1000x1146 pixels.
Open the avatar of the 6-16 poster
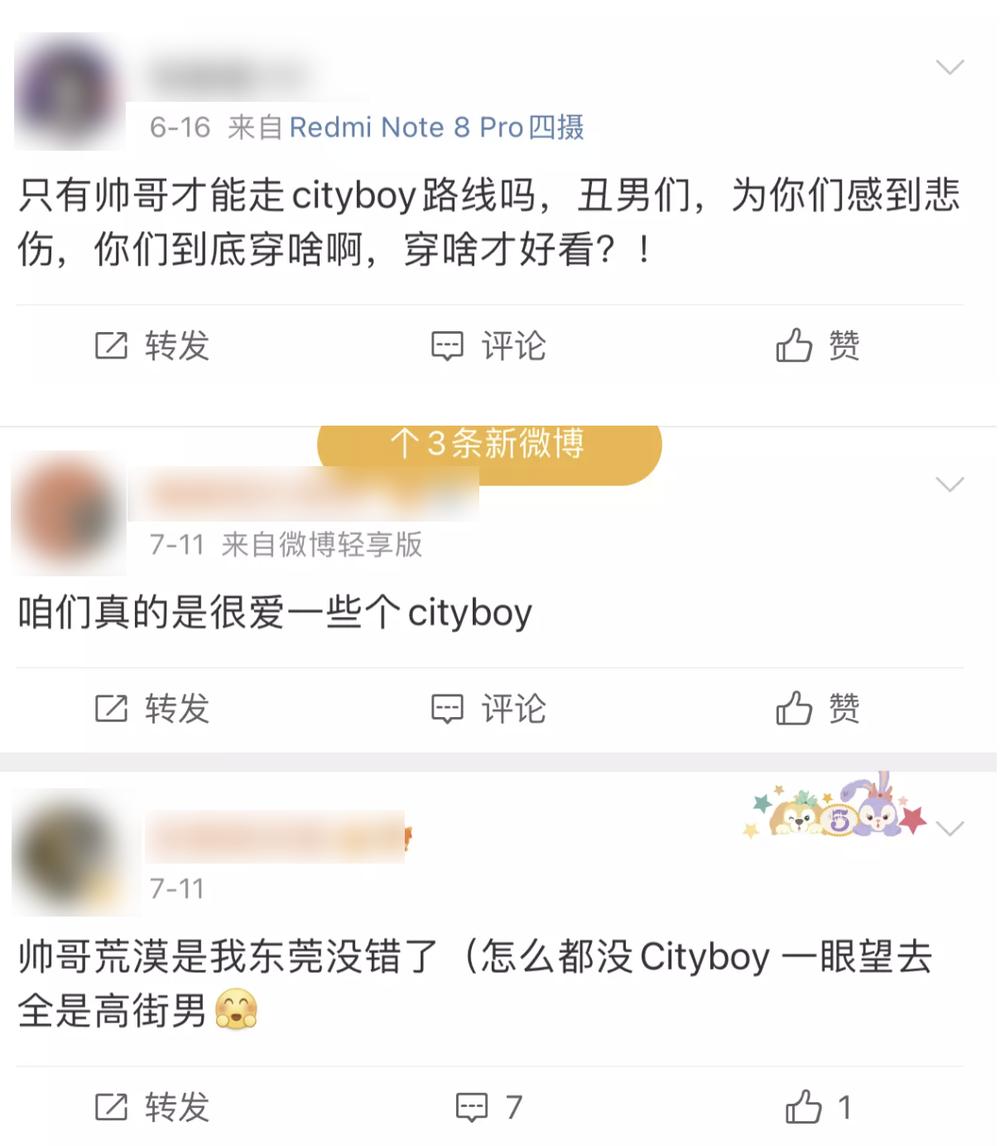(68, 92)
